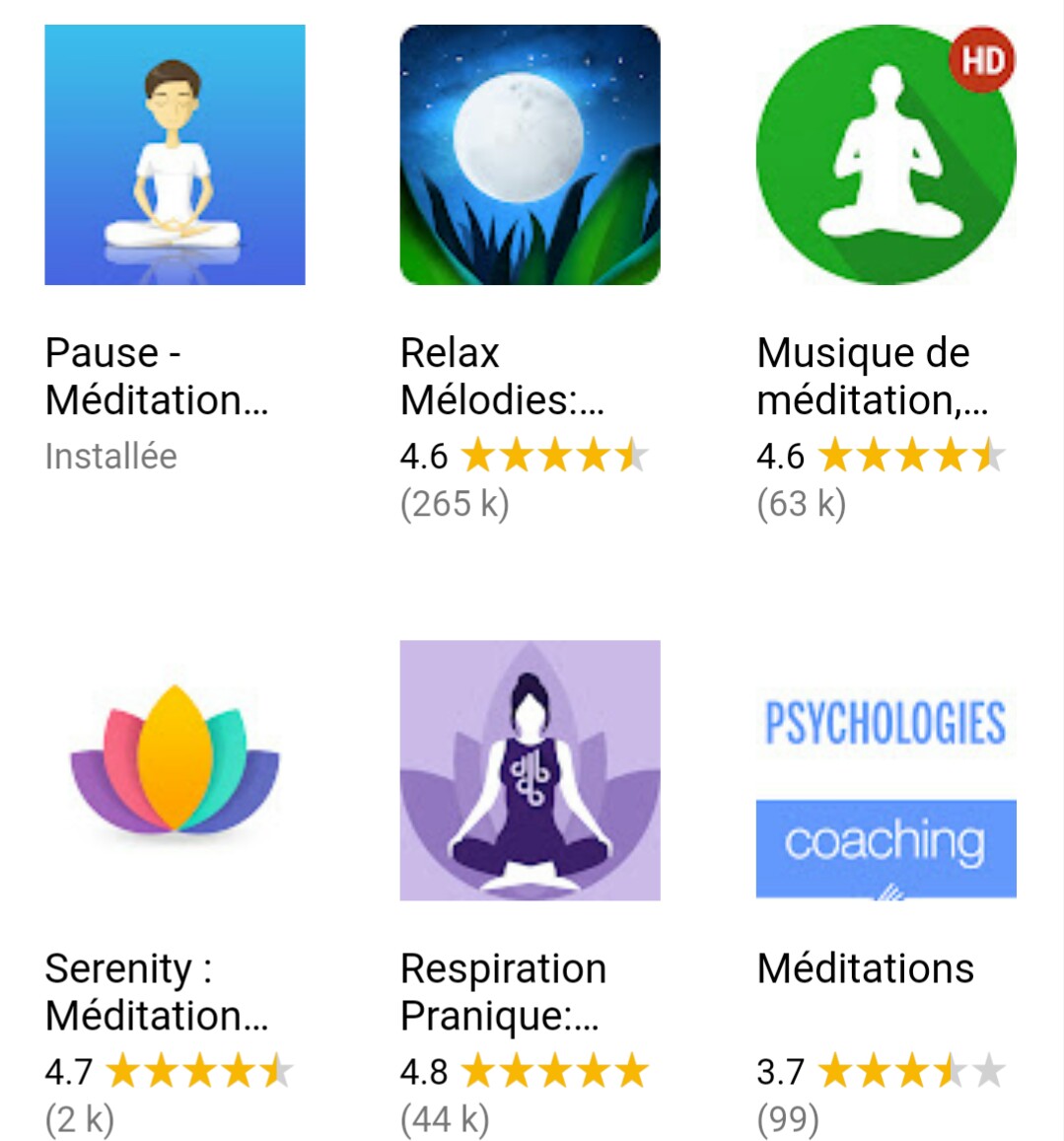Open the Pause - Méditation app card

point(175,156)
